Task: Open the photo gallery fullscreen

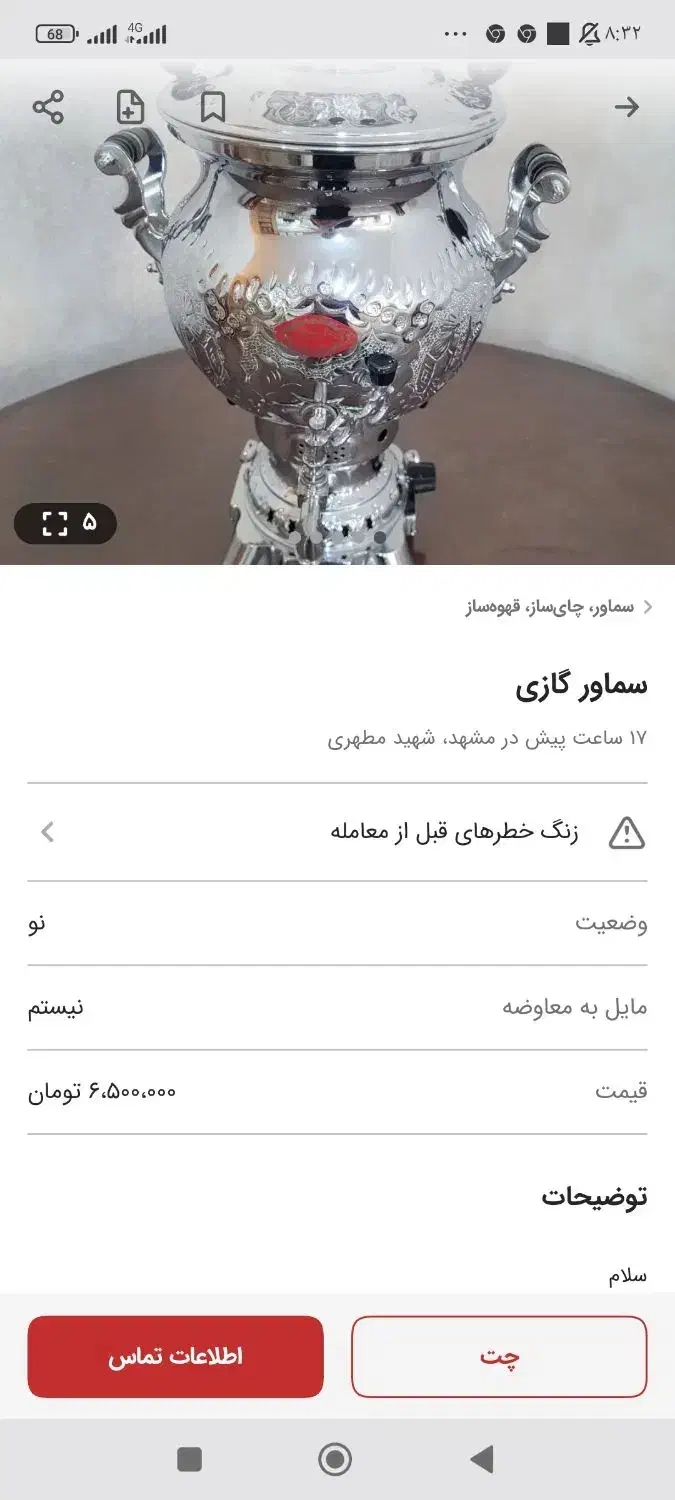Action: pos(66,523)
